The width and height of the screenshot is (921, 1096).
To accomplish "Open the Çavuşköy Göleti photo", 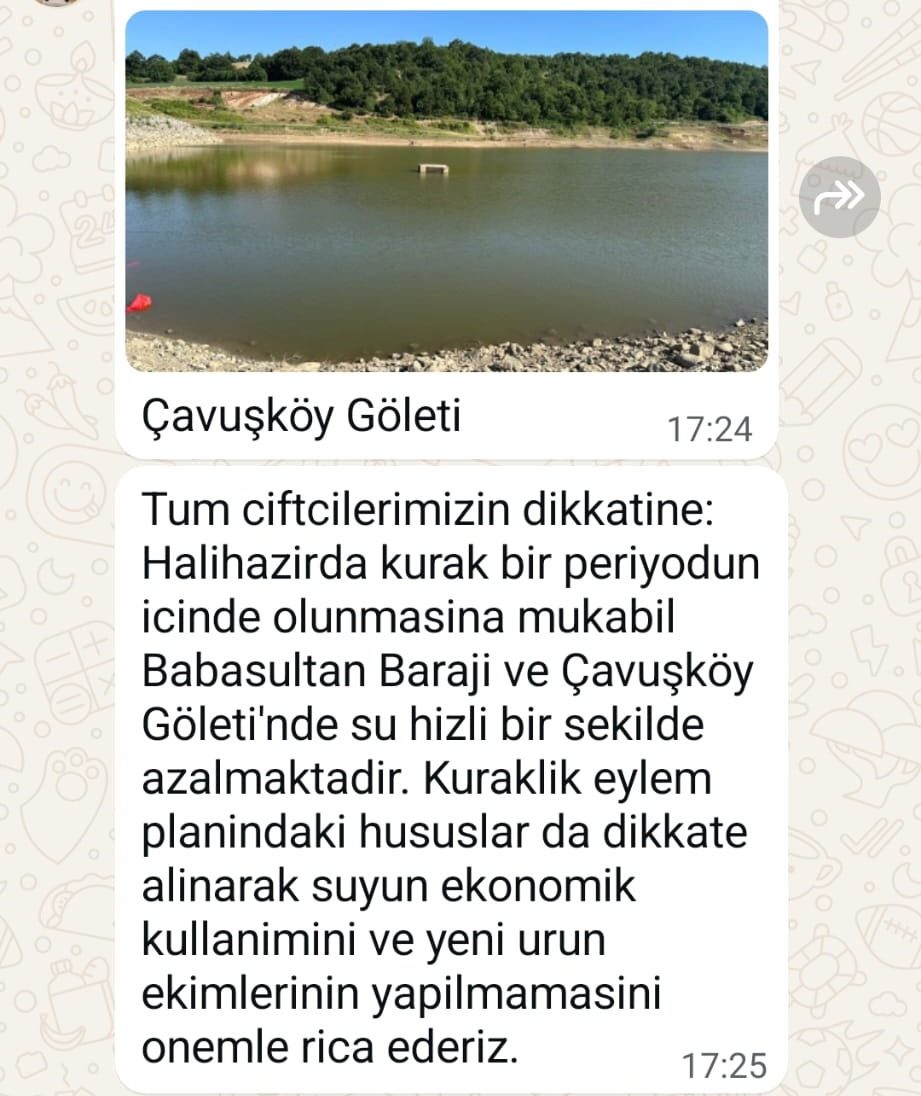I will click(x=446, y=190).
